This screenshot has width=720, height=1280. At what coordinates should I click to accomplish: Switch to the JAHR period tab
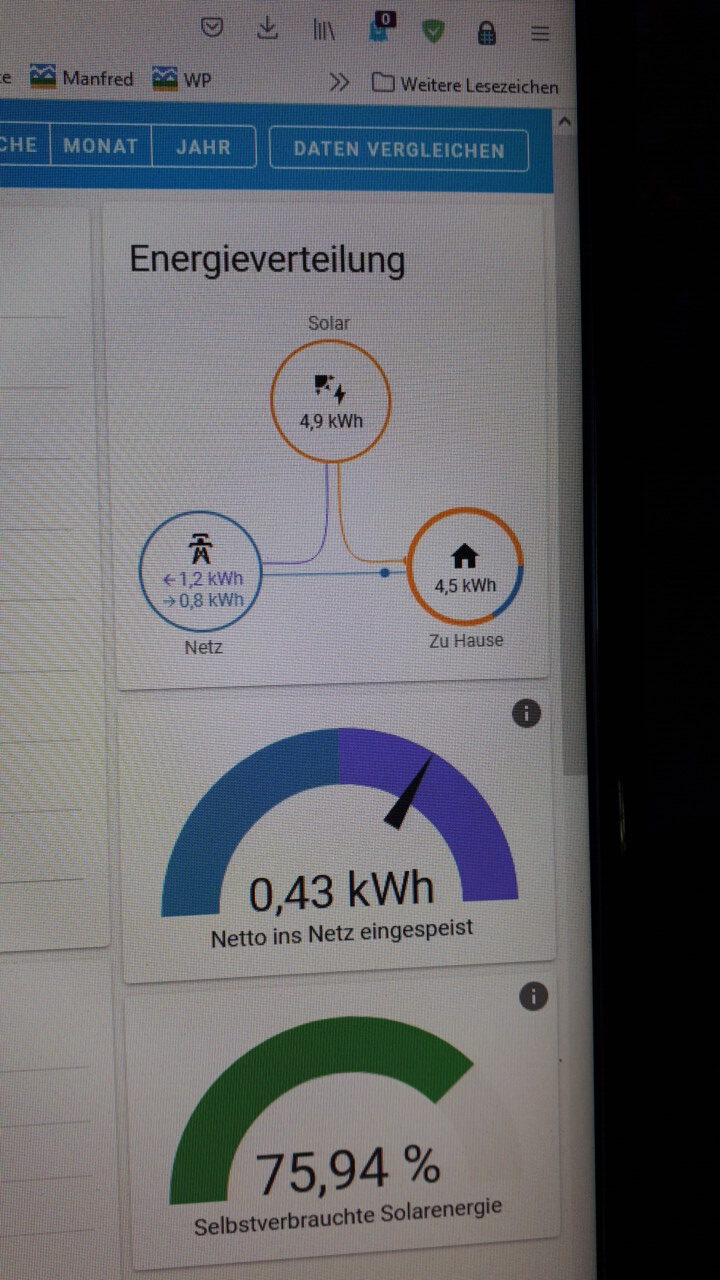[203, 147]
